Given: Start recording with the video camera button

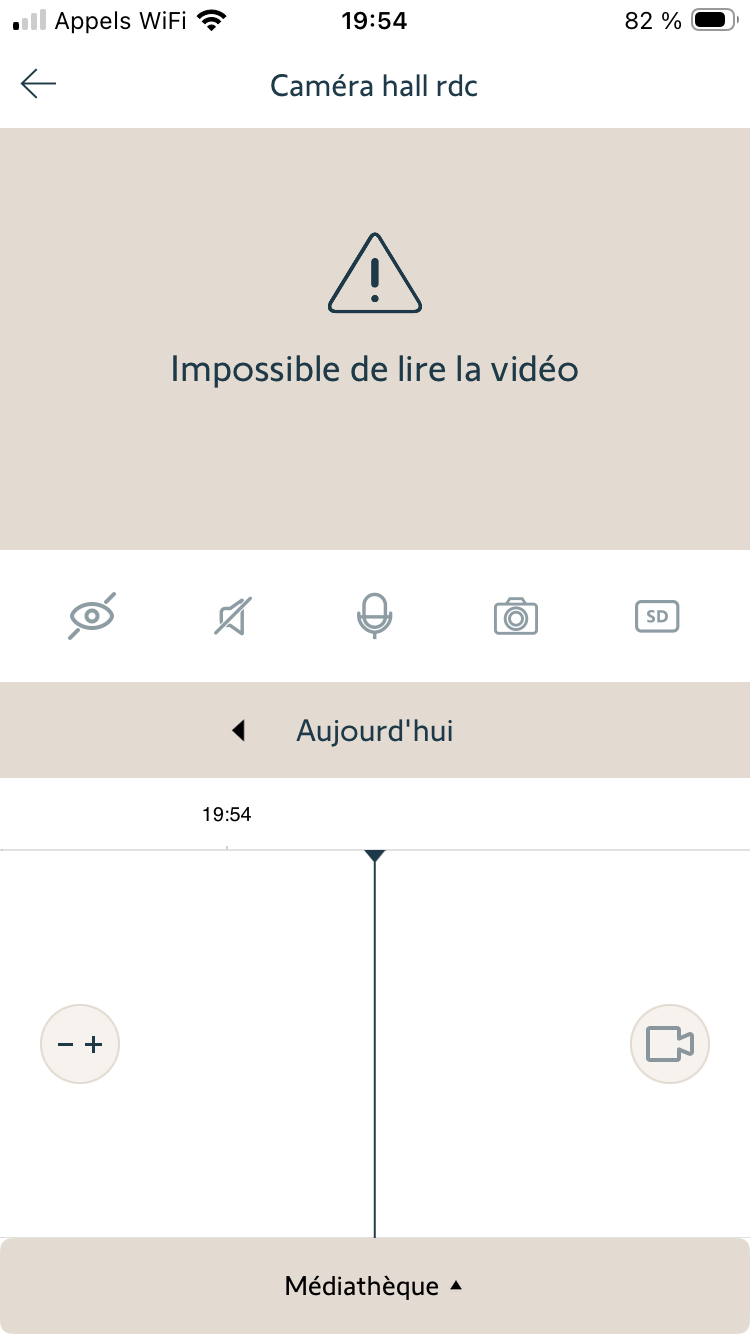Looking at the screenshot, I should (x=669, y=1044).
